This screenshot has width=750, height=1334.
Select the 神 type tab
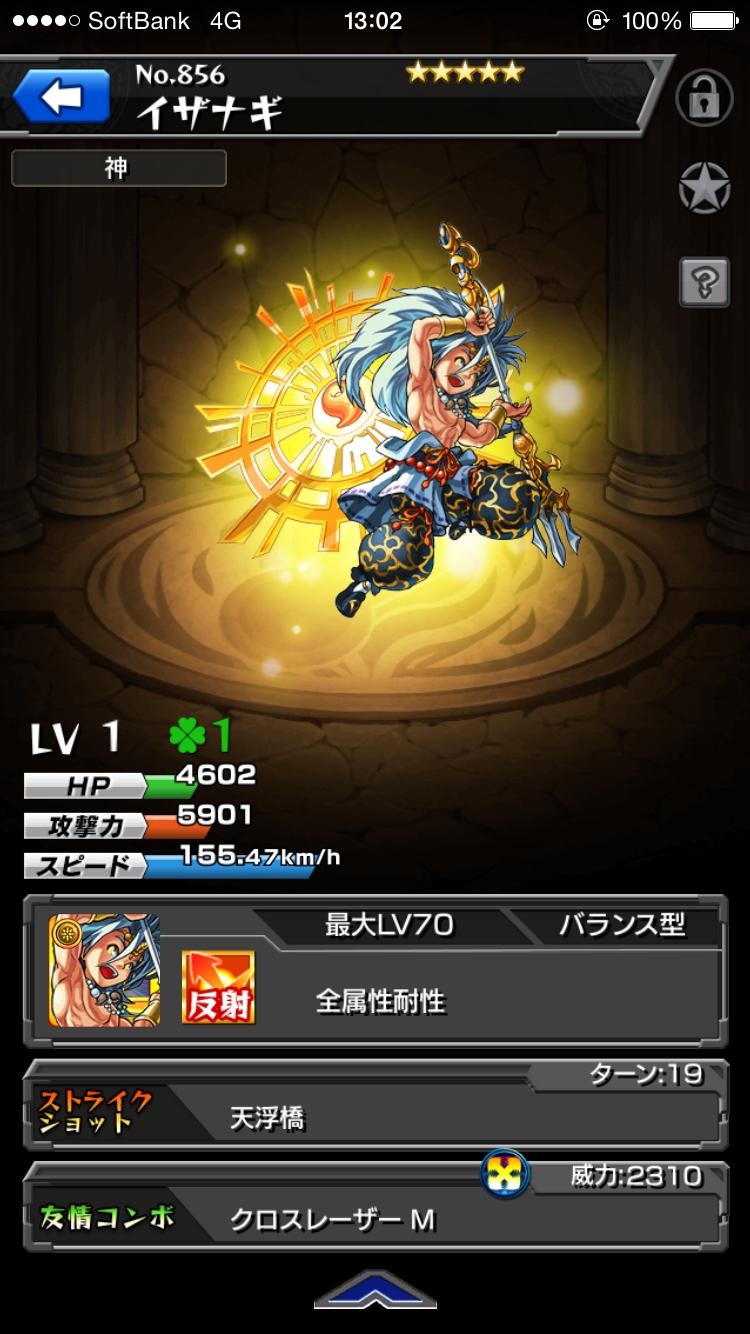pyautogui.click(x=118, y=168)
